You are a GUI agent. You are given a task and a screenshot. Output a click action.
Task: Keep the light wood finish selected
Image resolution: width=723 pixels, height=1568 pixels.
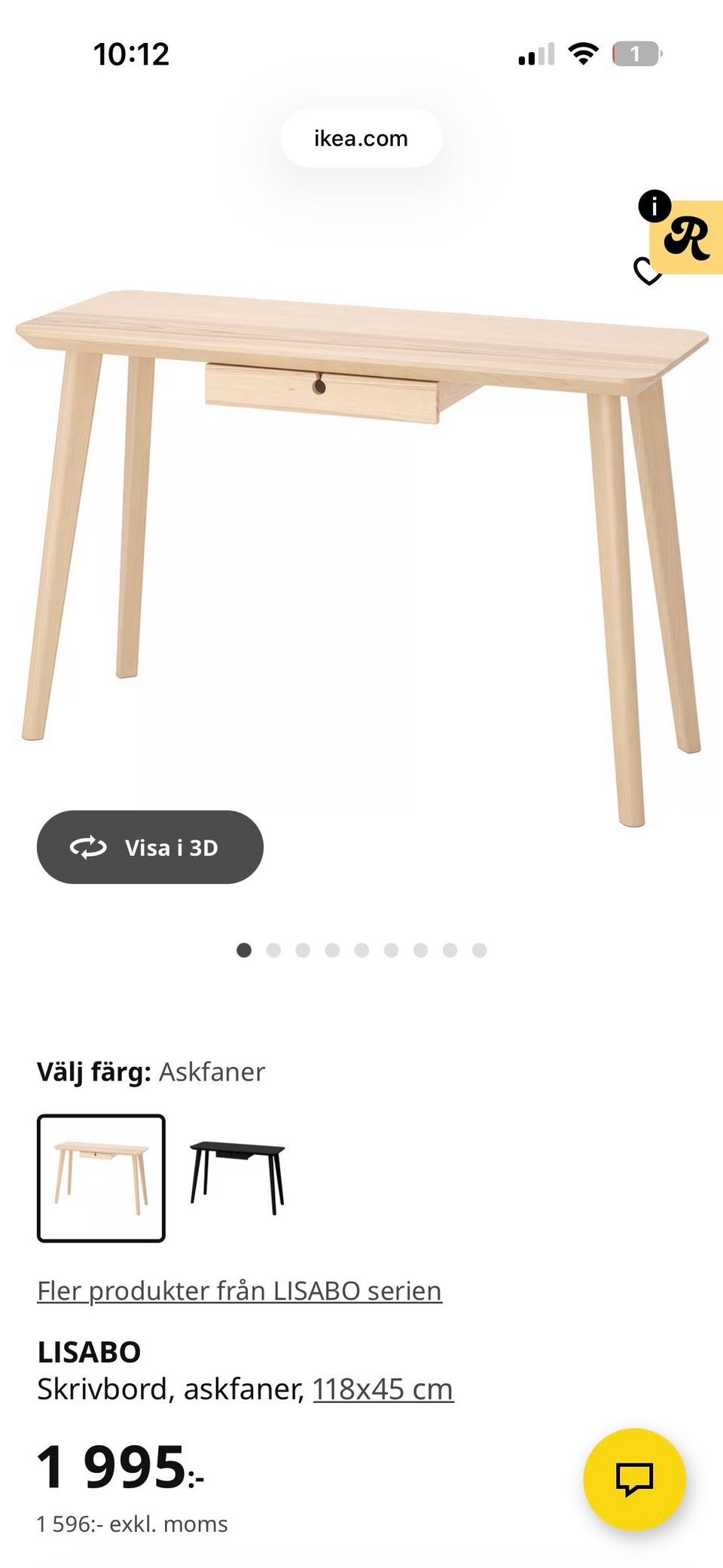pos(102,1175)
